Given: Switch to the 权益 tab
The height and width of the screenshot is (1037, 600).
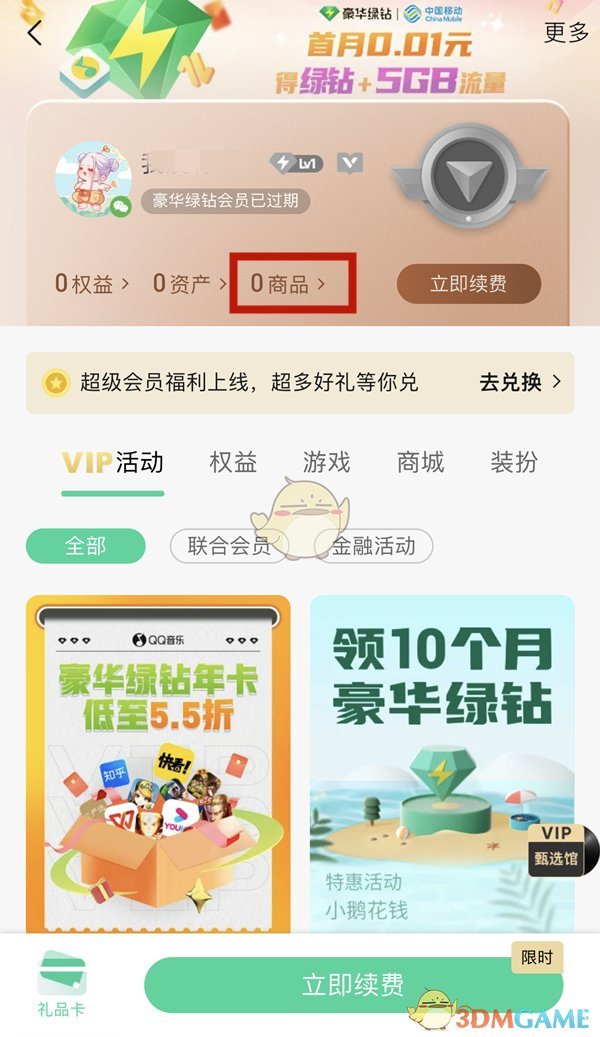Looking at the screenshot, I should point(233,462).
